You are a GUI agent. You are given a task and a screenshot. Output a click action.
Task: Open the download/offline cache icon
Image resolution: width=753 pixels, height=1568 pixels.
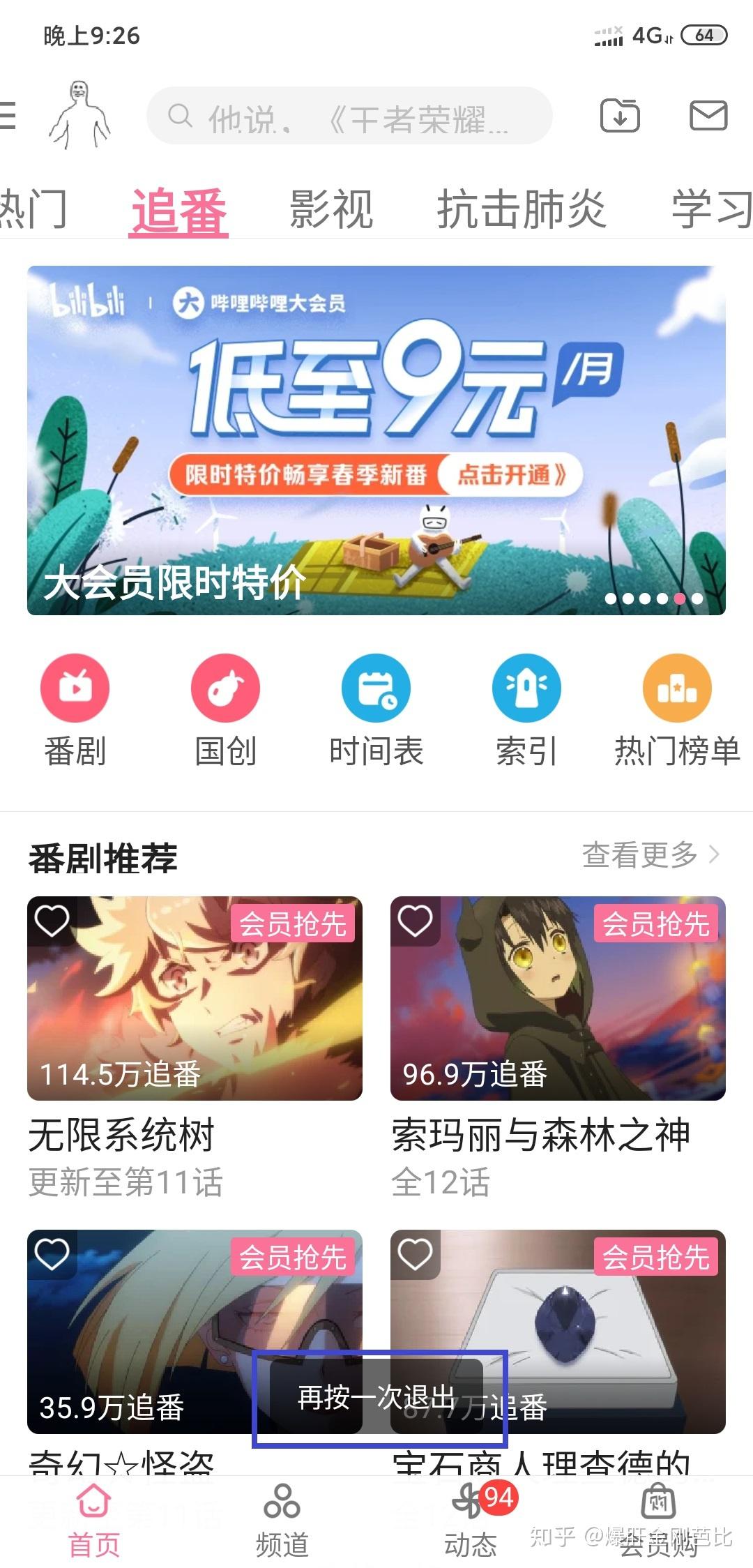619,116
